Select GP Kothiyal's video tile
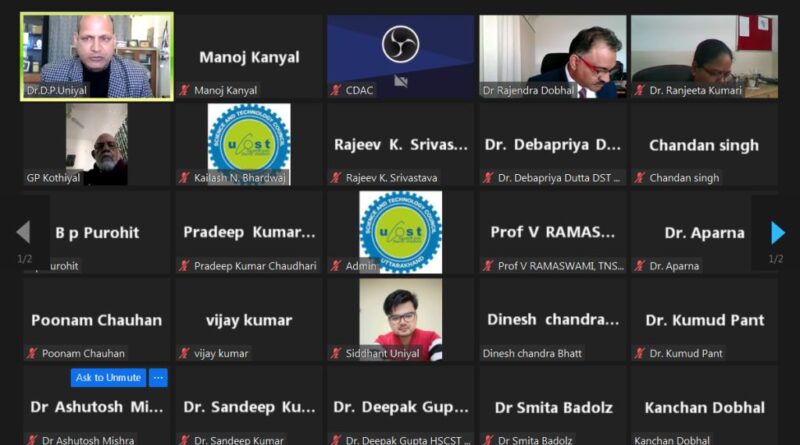This screenshot has width=800, height=445. pos(97,143)
